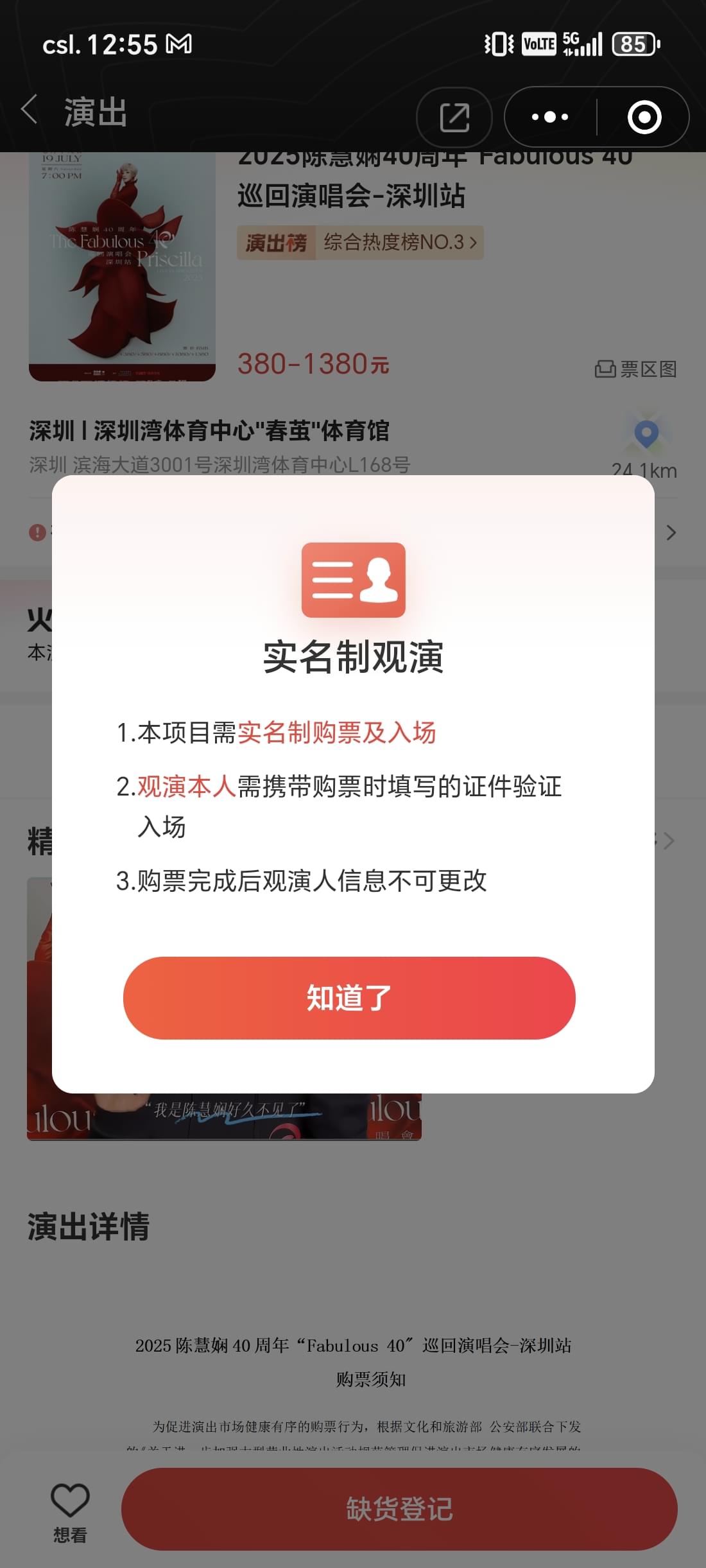Tap 缺货登记 out-of-stock registration button

click(x=399, y=1508)
